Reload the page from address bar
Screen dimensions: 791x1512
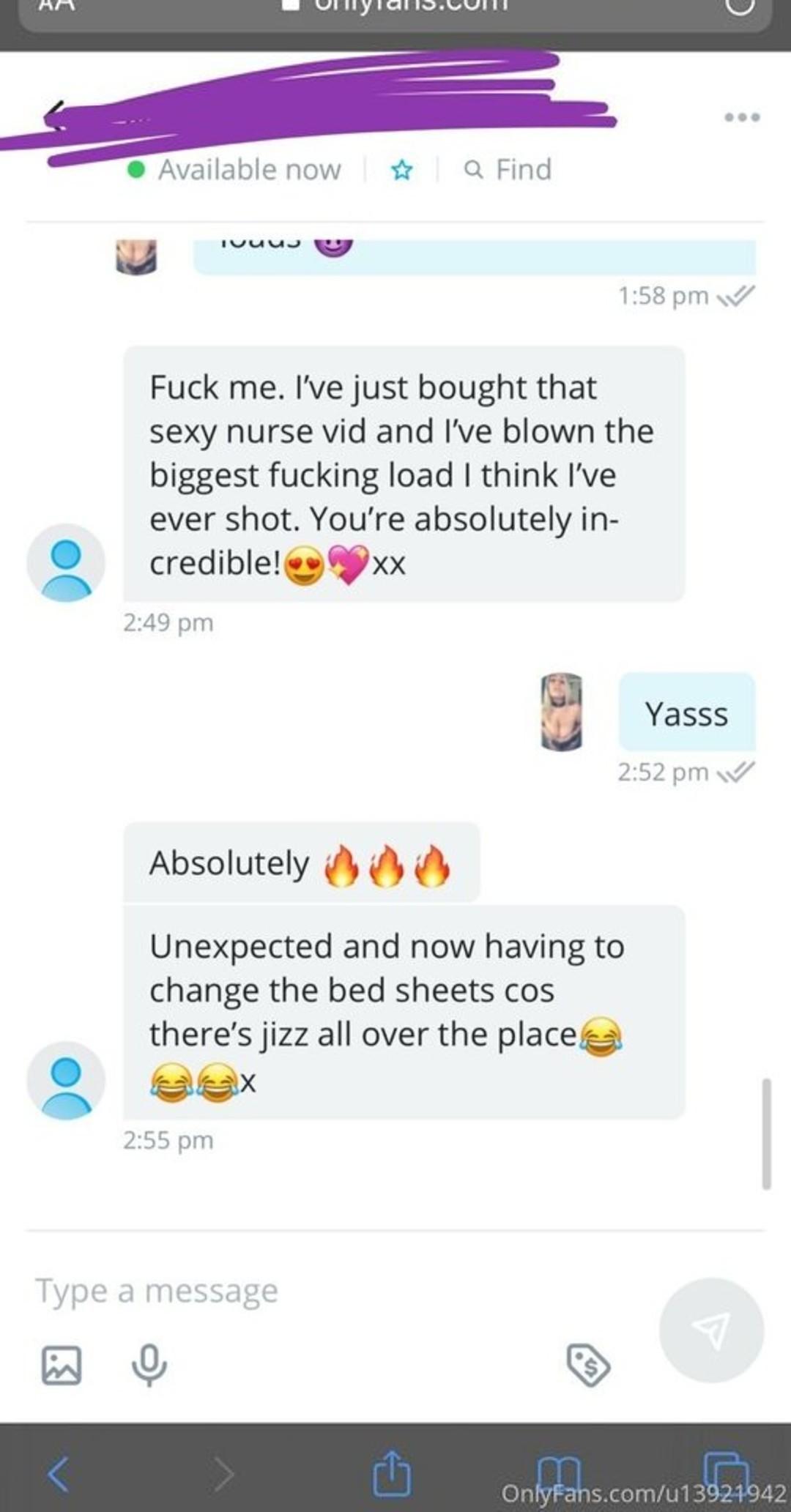pos(740,6)
